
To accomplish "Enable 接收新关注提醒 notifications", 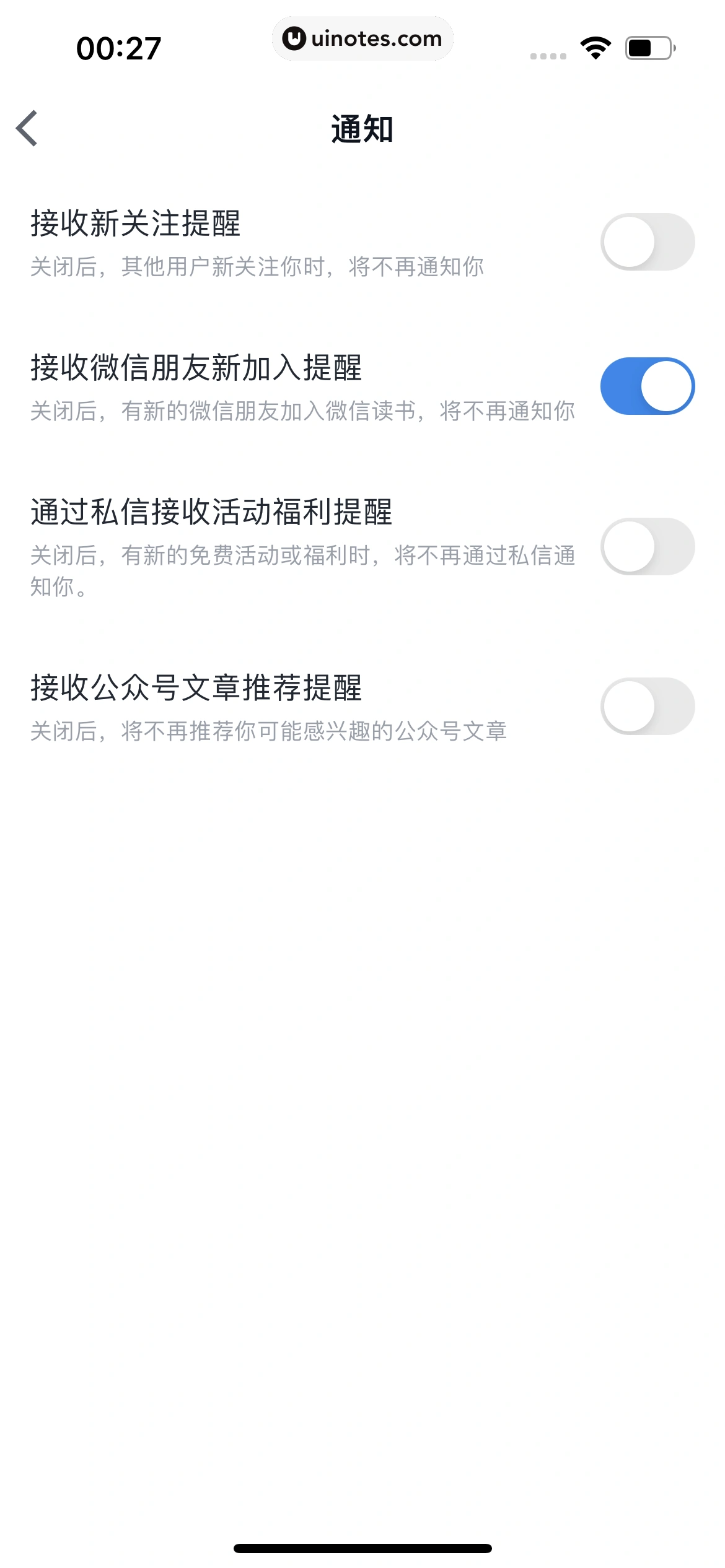I will point(649,242).
